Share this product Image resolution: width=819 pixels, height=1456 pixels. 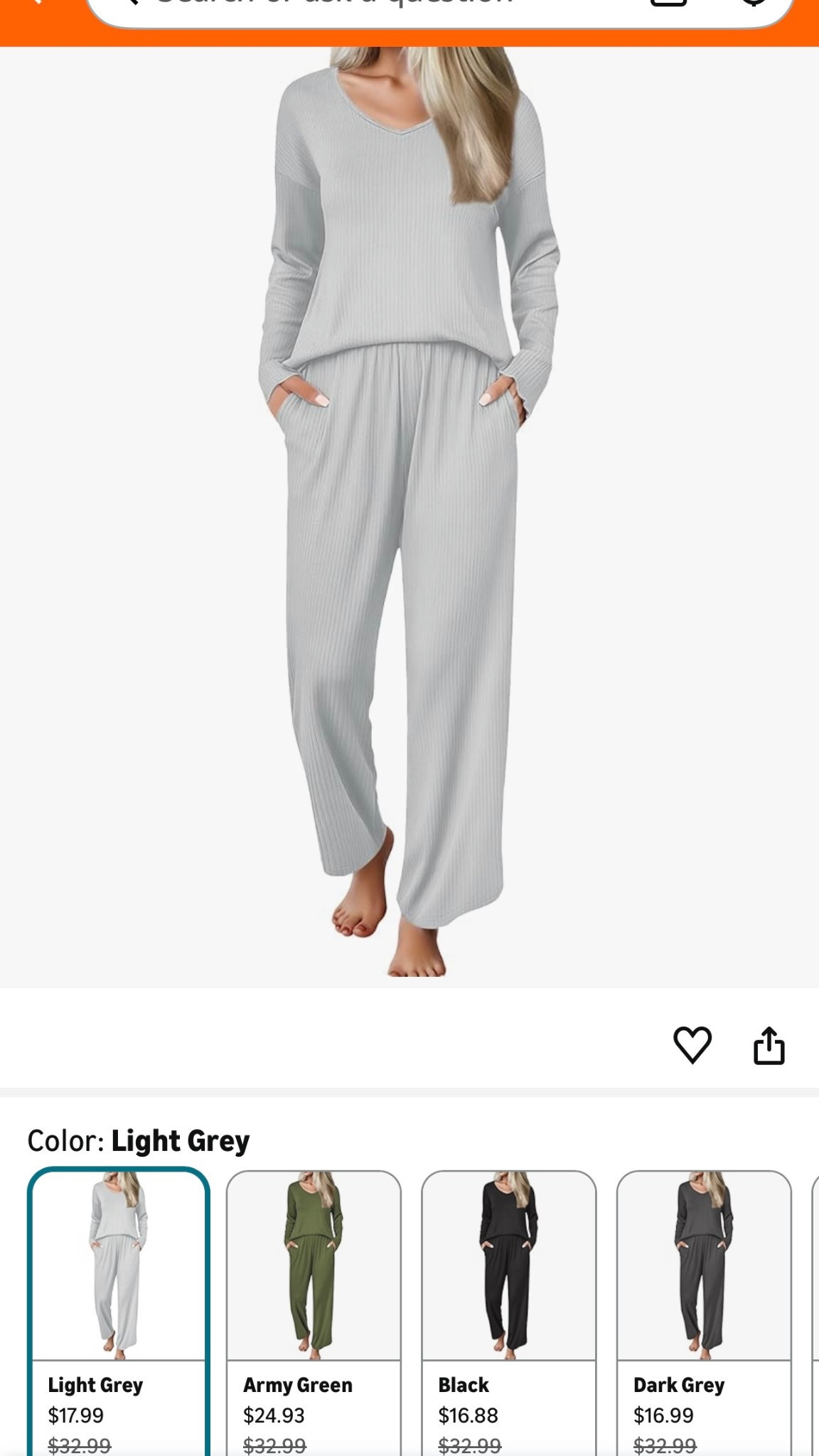pos(769,1046)
